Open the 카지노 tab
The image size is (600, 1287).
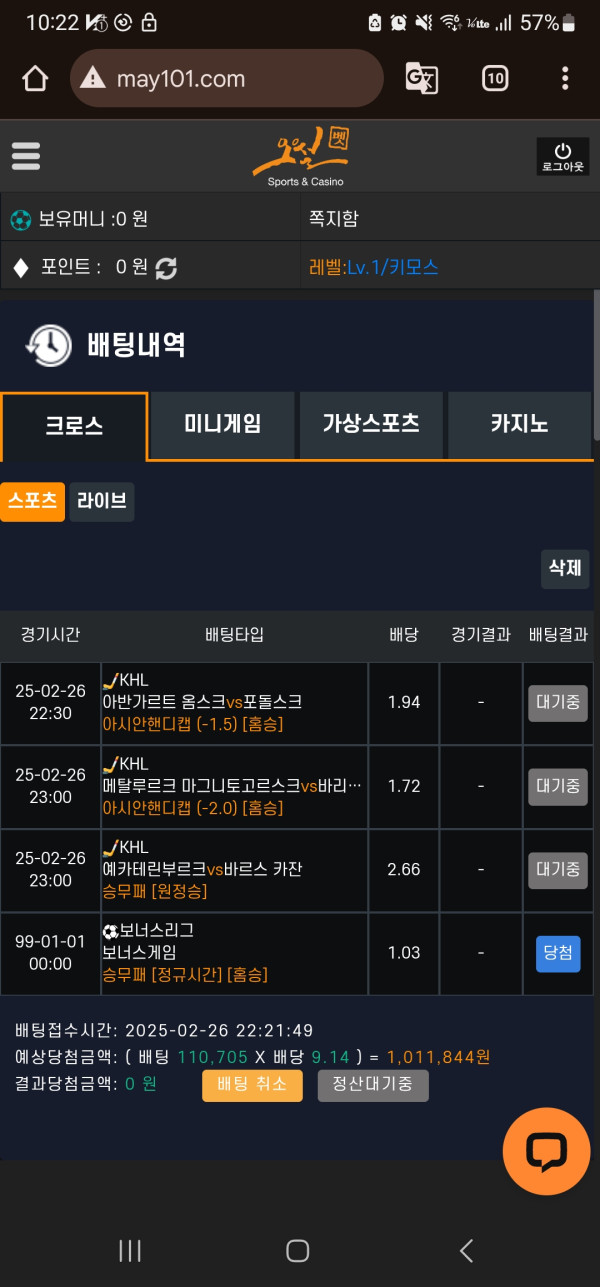[x=519, y=425]
